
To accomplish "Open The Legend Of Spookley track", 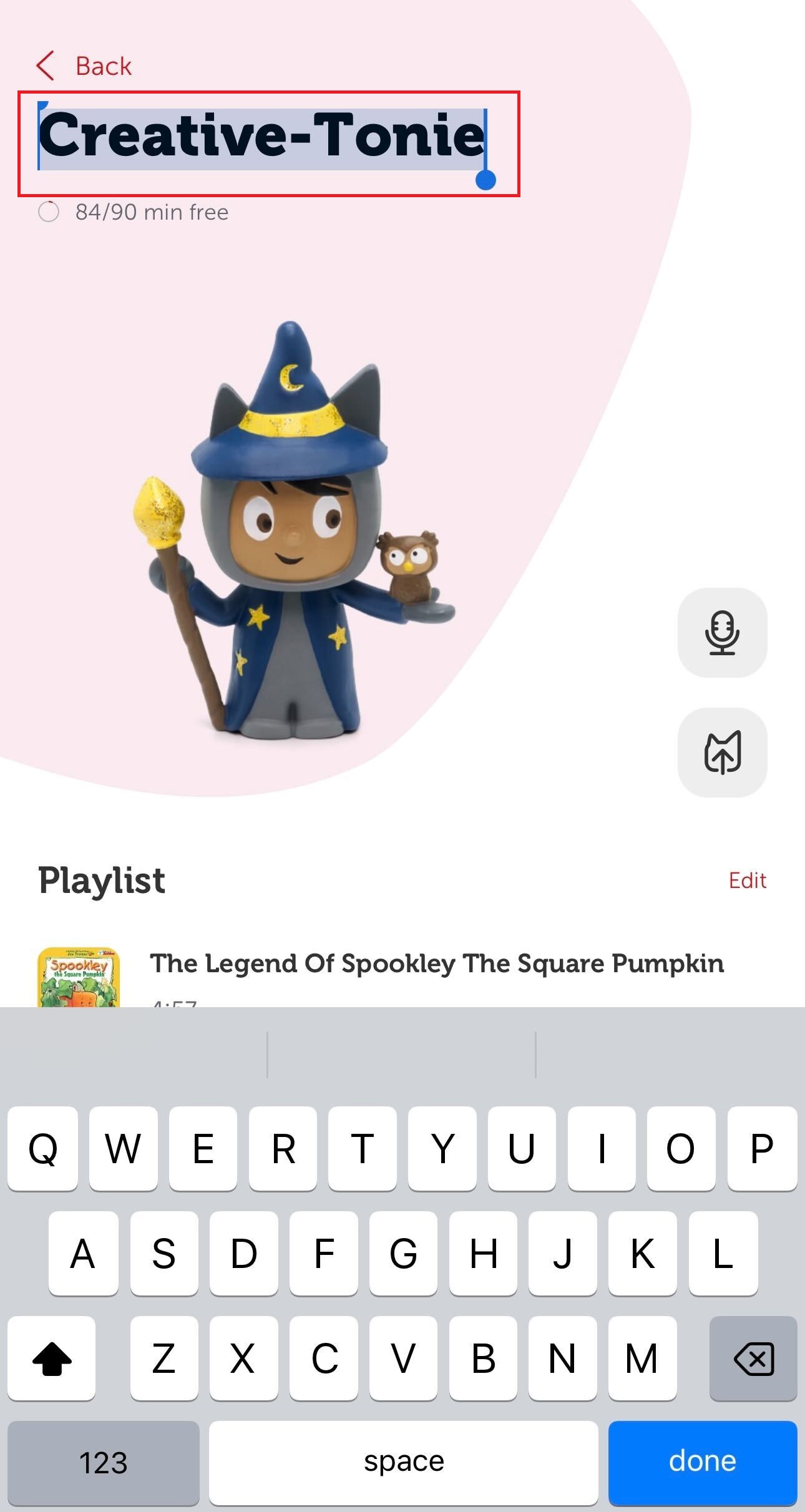I will [436, 964].
